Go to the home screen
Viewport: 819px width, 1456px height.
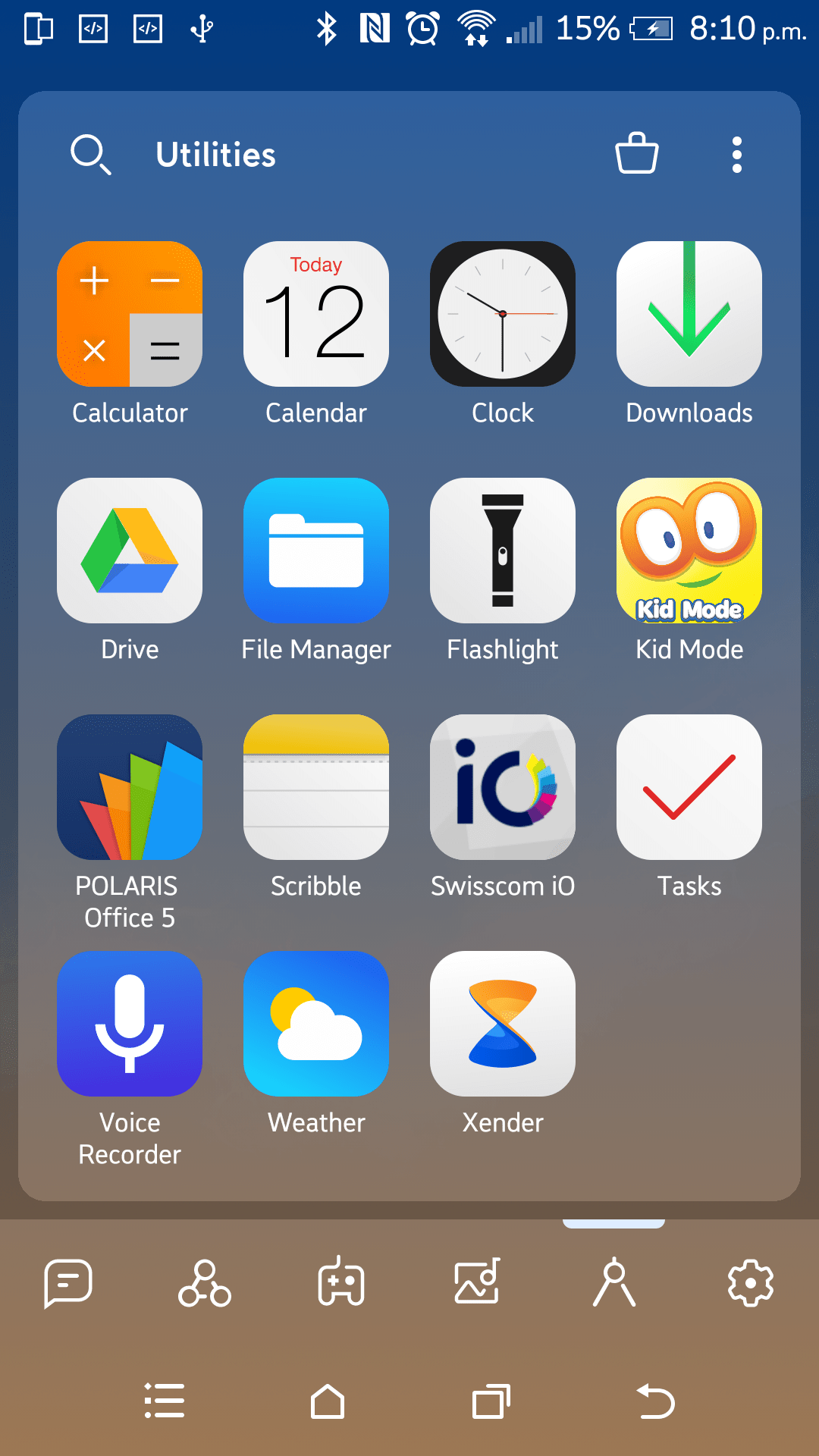pyautogui.click(x=328, y=1401)
